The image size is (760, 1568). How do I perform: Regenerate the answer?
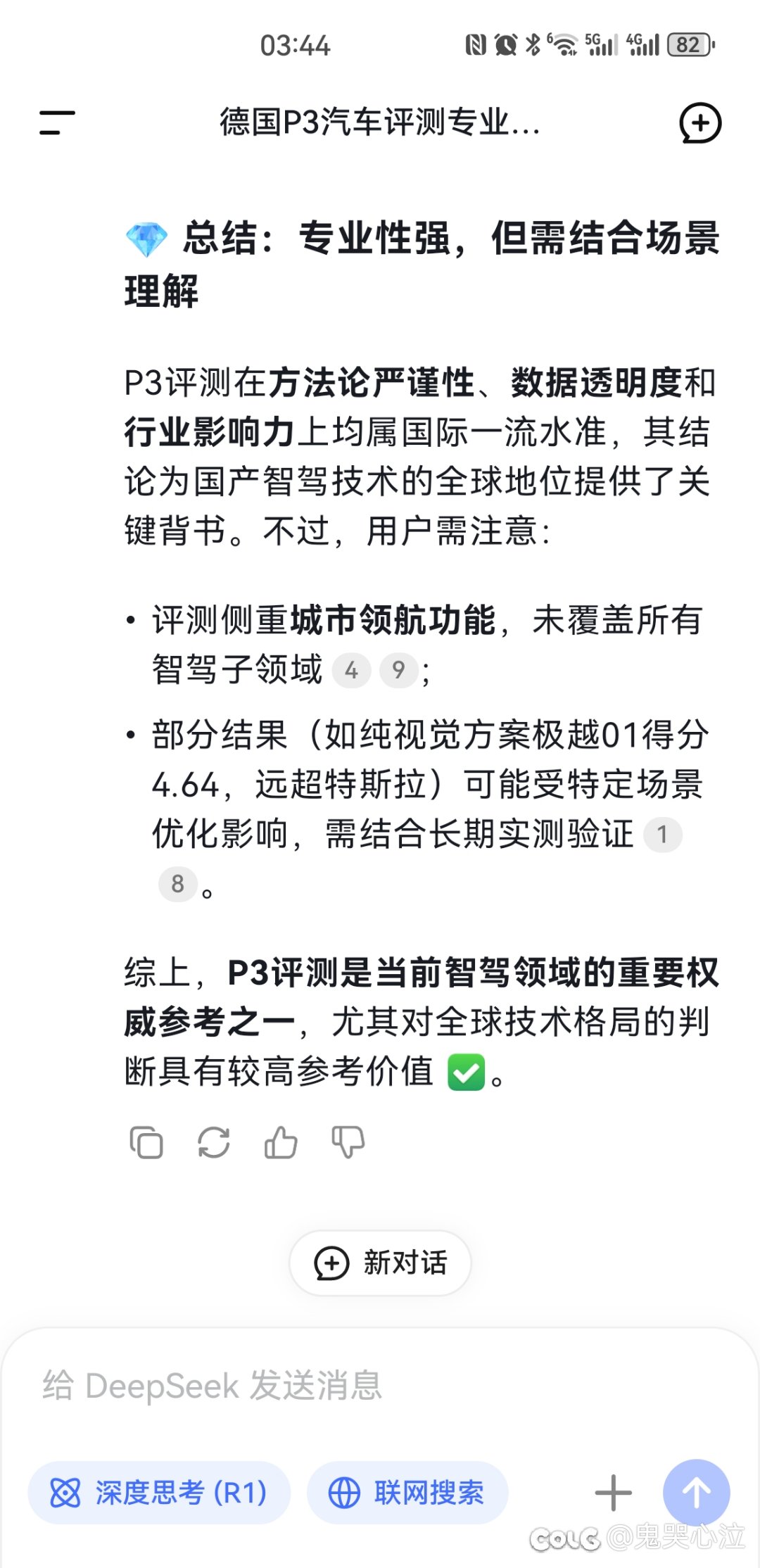[x=213, y=1142]
